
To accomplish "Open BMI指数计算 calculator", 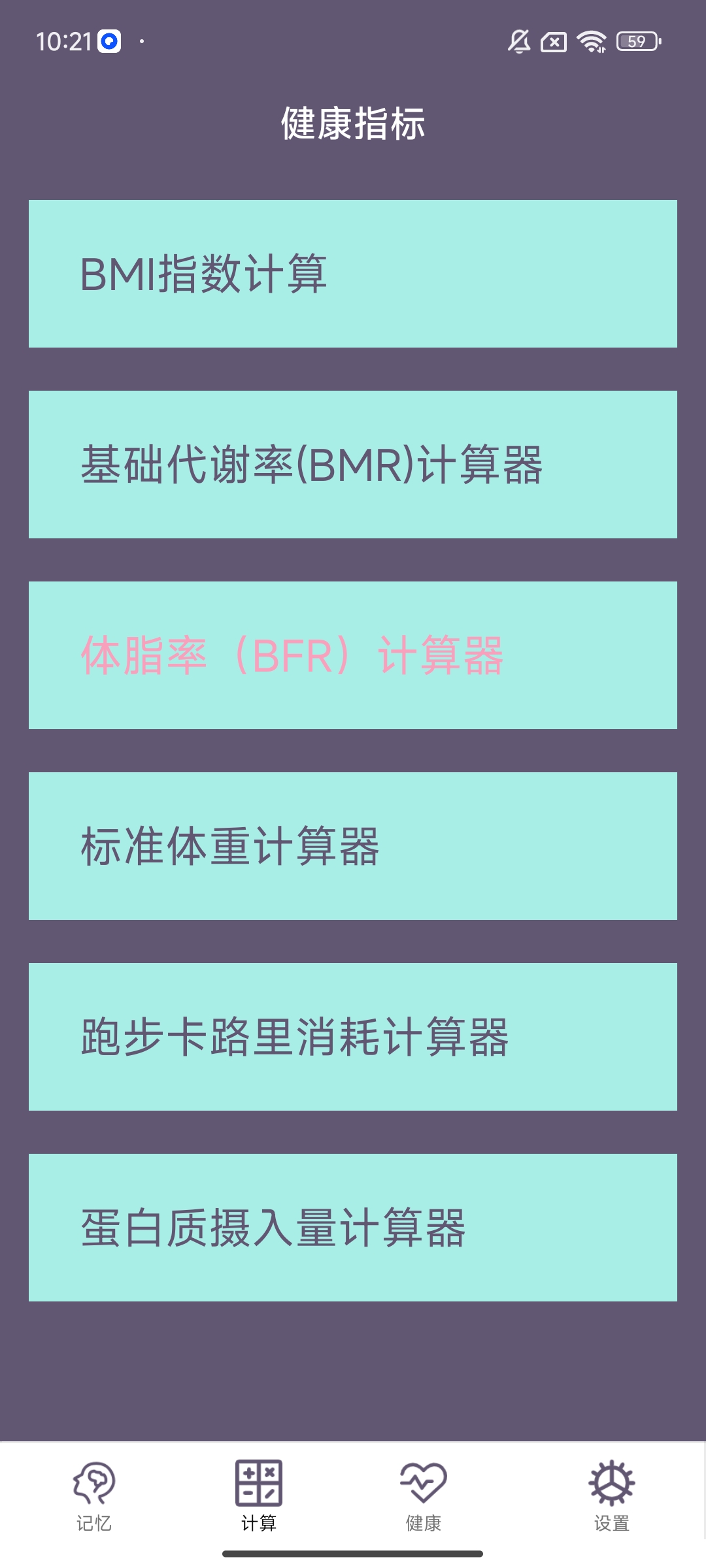I will pos(353,274).
